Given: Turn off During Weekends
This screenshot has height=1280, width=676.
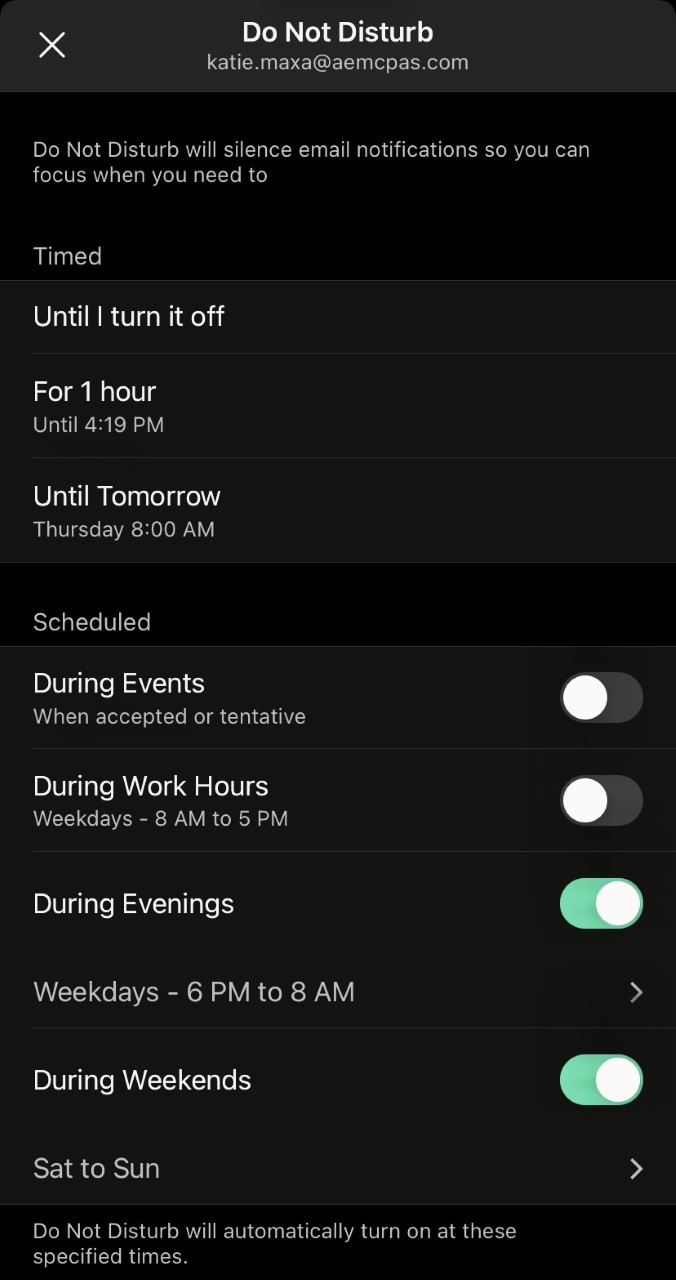Looking at the screenshot, I should (x=600, y=1080).
